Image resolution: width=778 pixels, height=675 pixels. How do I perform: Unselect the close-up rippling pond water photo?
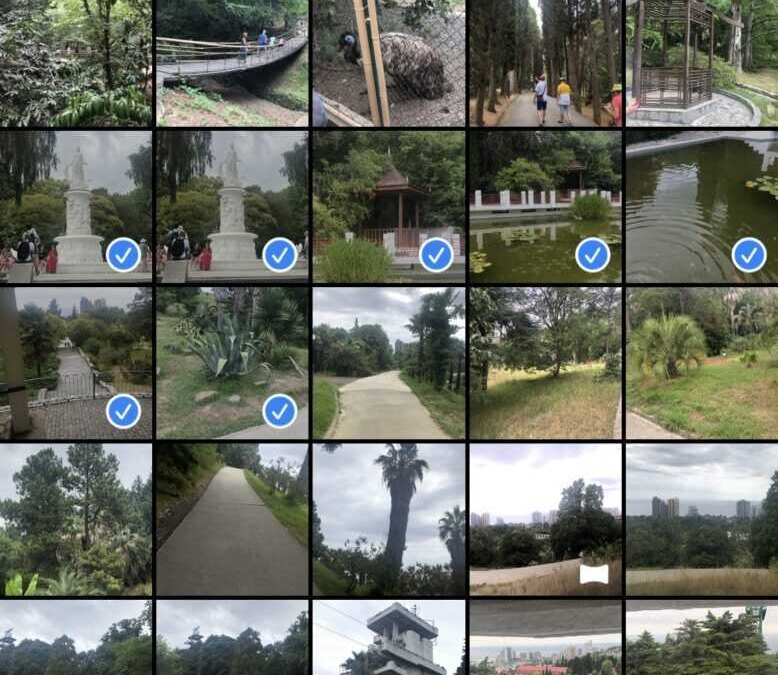pyautogui.click(x=749, y=255)
